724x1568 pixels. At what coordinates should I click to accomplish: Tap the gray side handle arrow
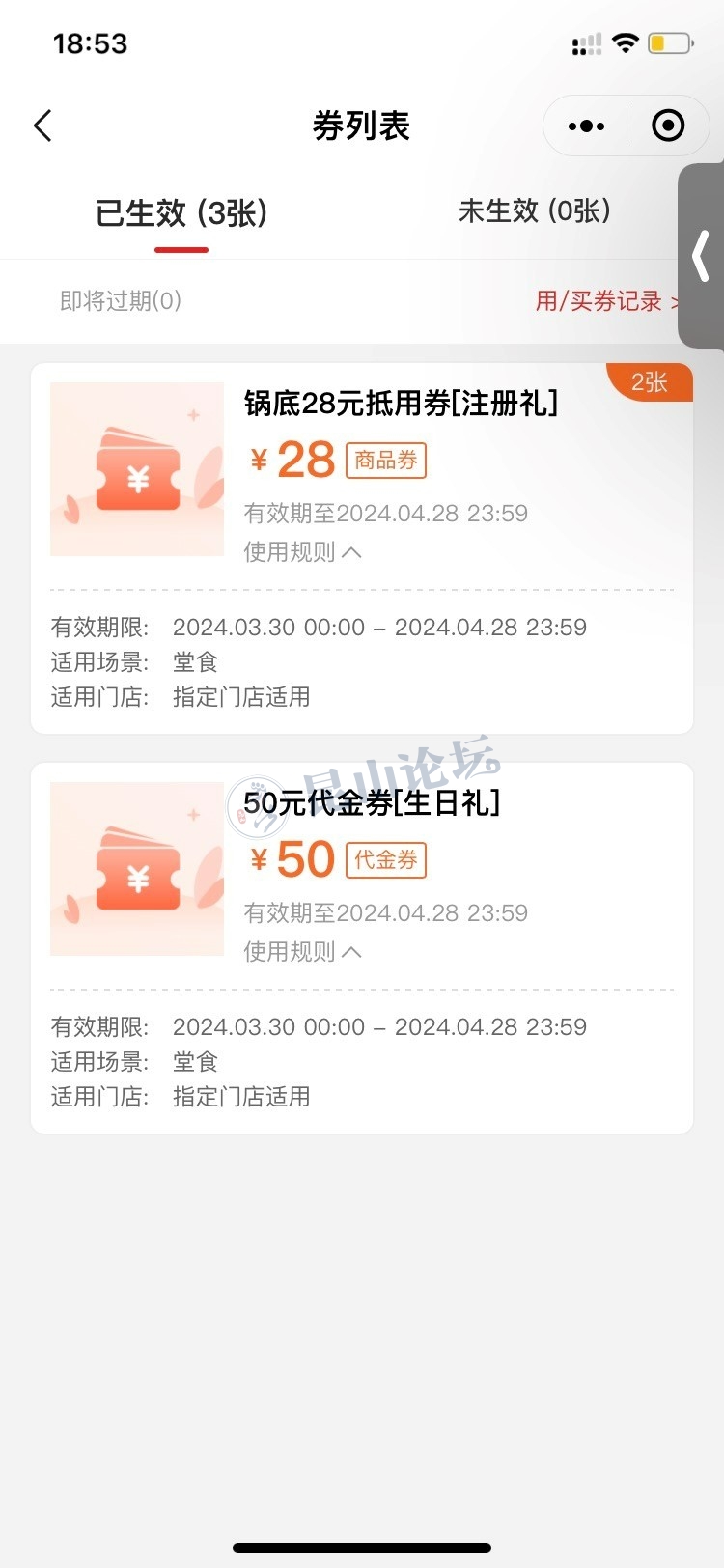coord(702,256)
